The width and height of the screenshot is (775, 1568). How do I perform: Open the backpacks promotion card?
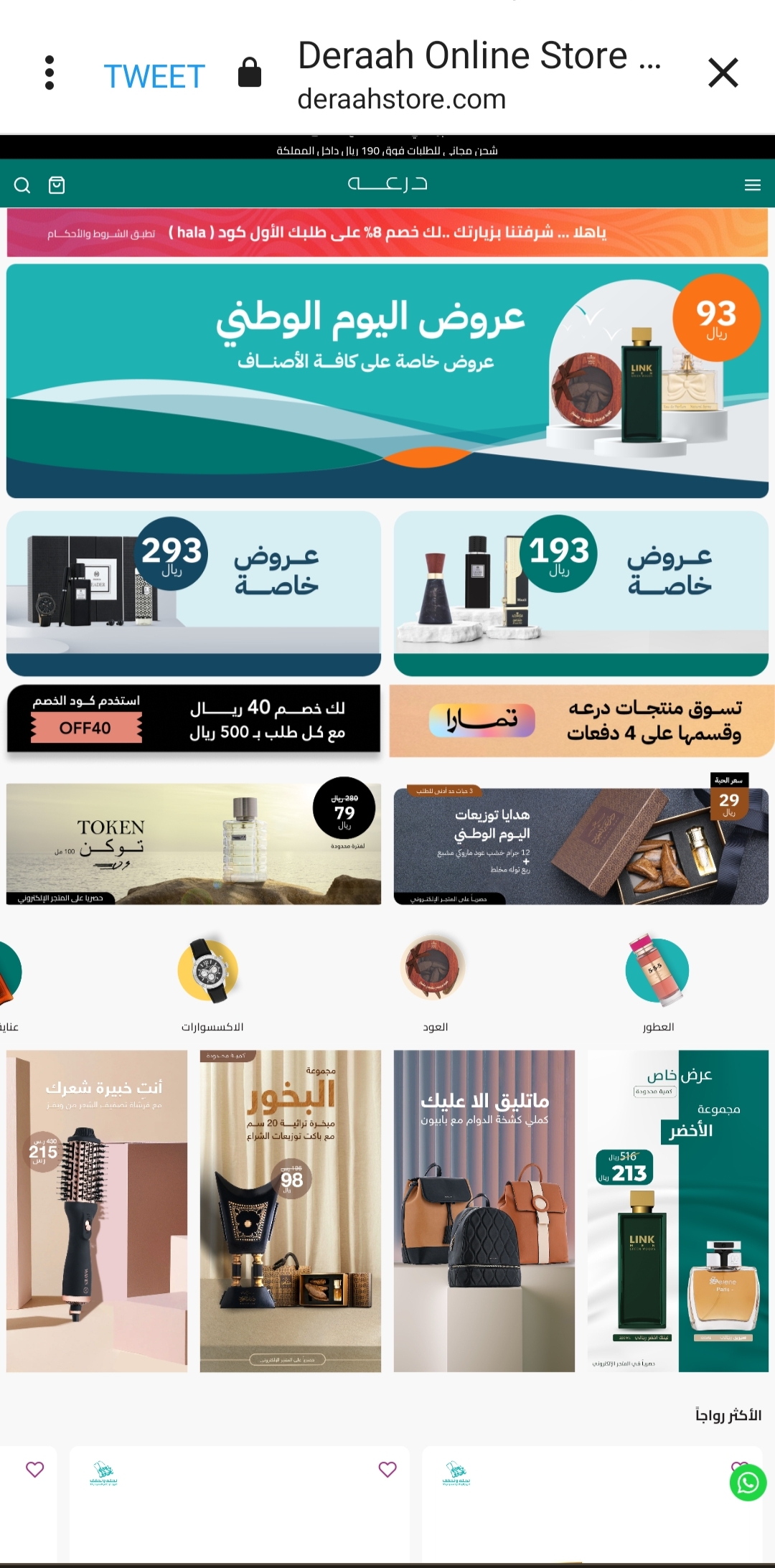pyautogui.click(x=484, y=1211)
